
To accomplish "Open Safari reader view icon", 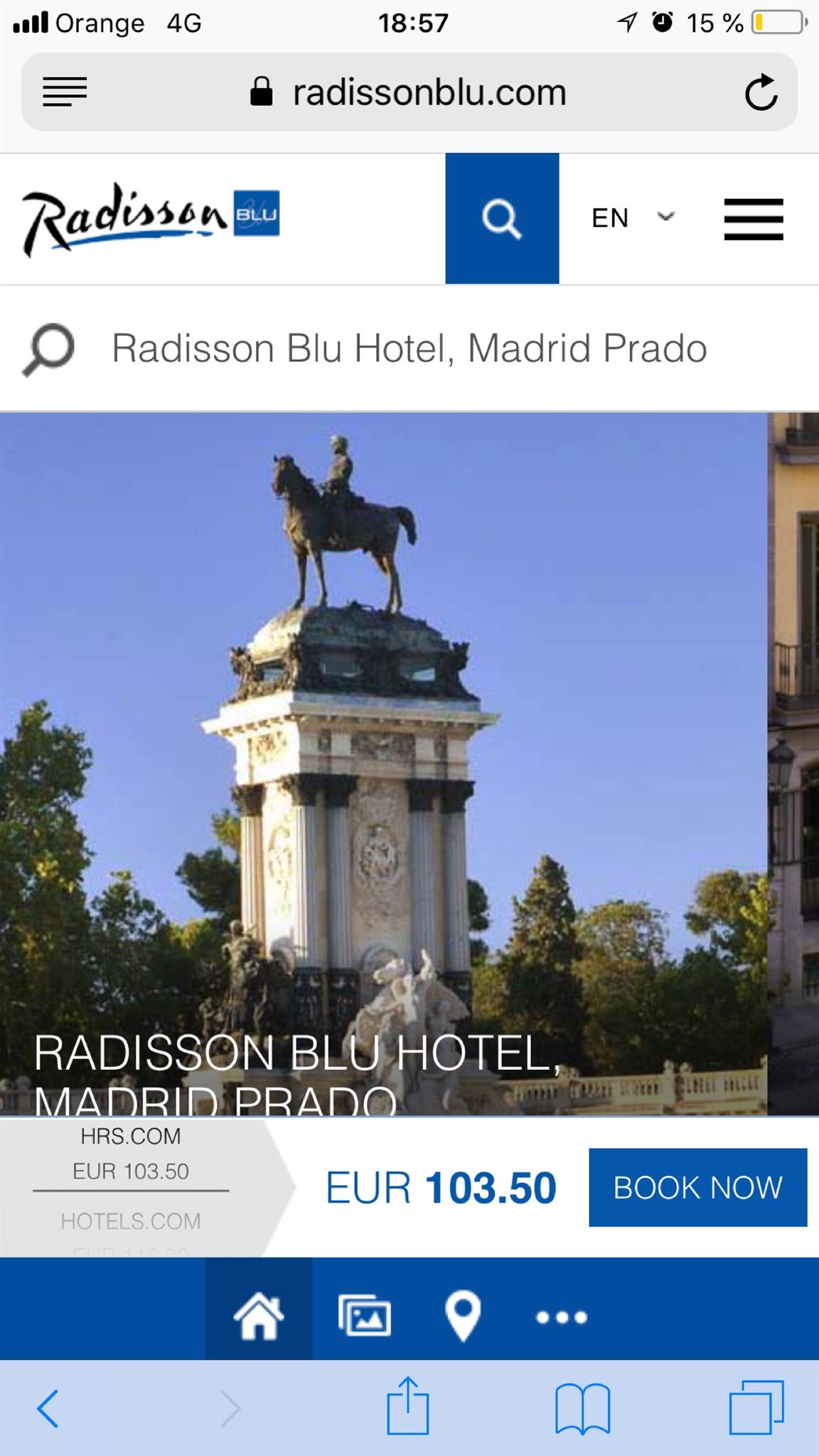I will tap(65, 92).
